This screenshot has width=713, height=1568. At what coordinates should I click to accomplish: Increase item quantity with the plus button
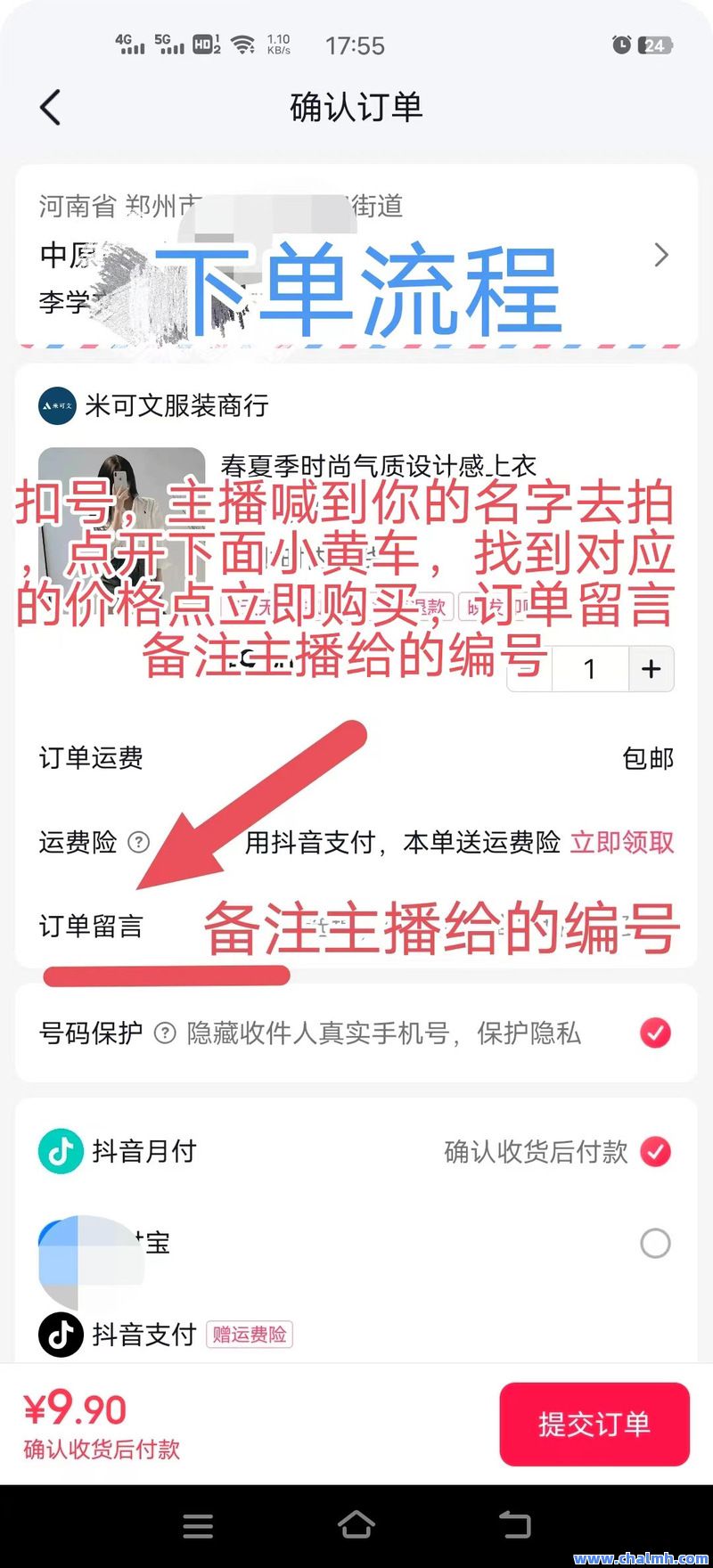point(652,668)
